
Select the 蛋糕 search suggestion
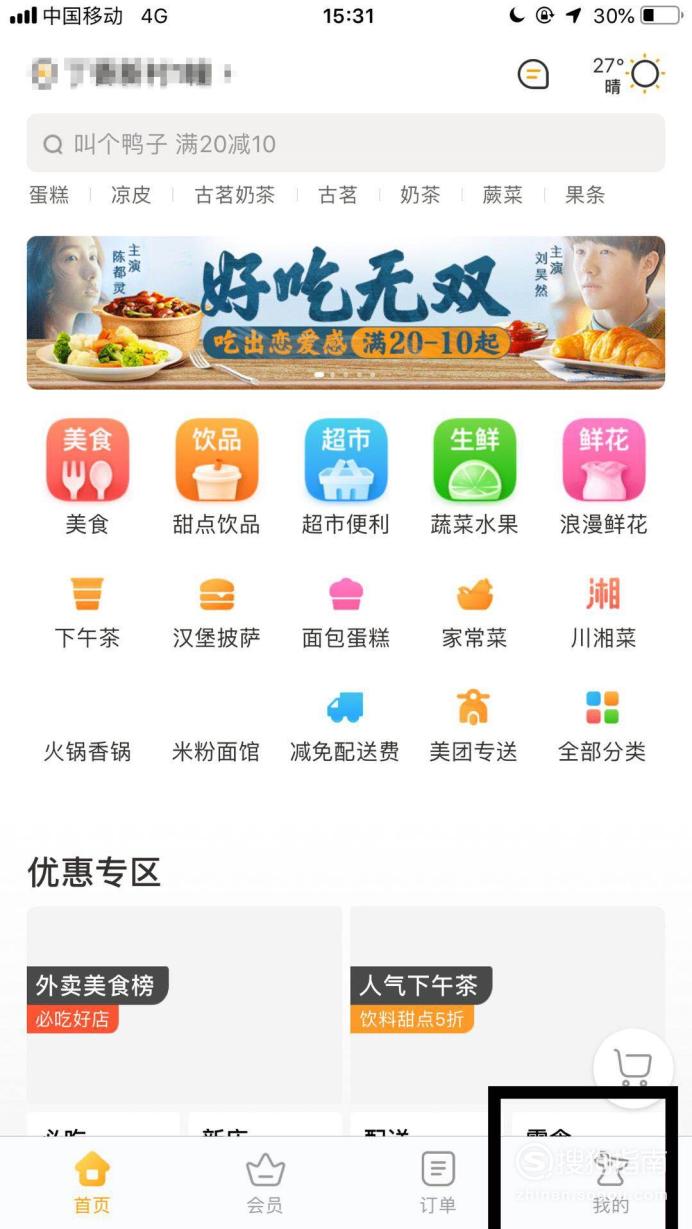[x=48, y=195]
